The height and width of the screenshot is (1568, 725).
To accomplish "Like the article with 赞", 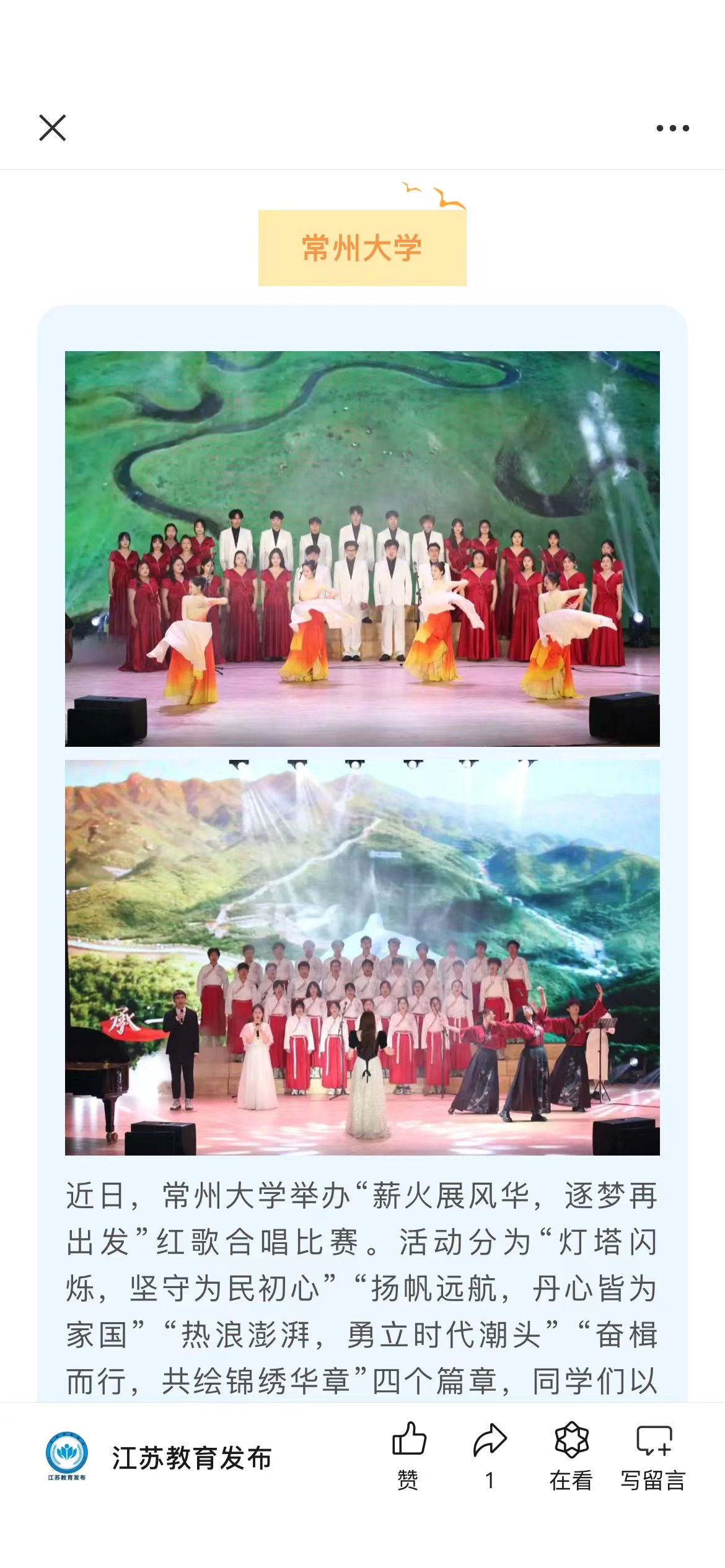I will 408,1454.
